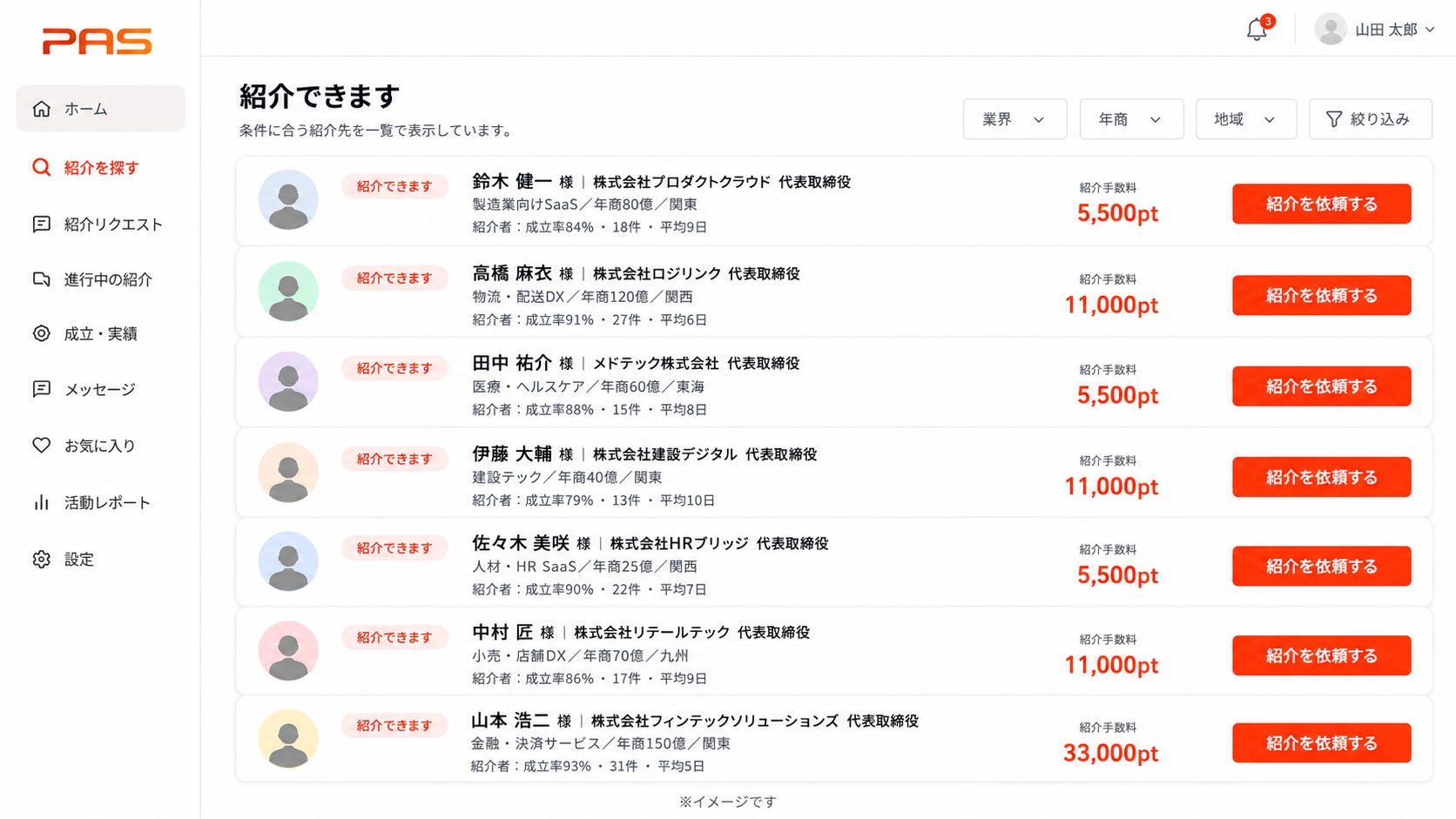Request introduction to 伊藤 大輔
The height and width of the screenshot is (819, 1456).
point(1321,477)
